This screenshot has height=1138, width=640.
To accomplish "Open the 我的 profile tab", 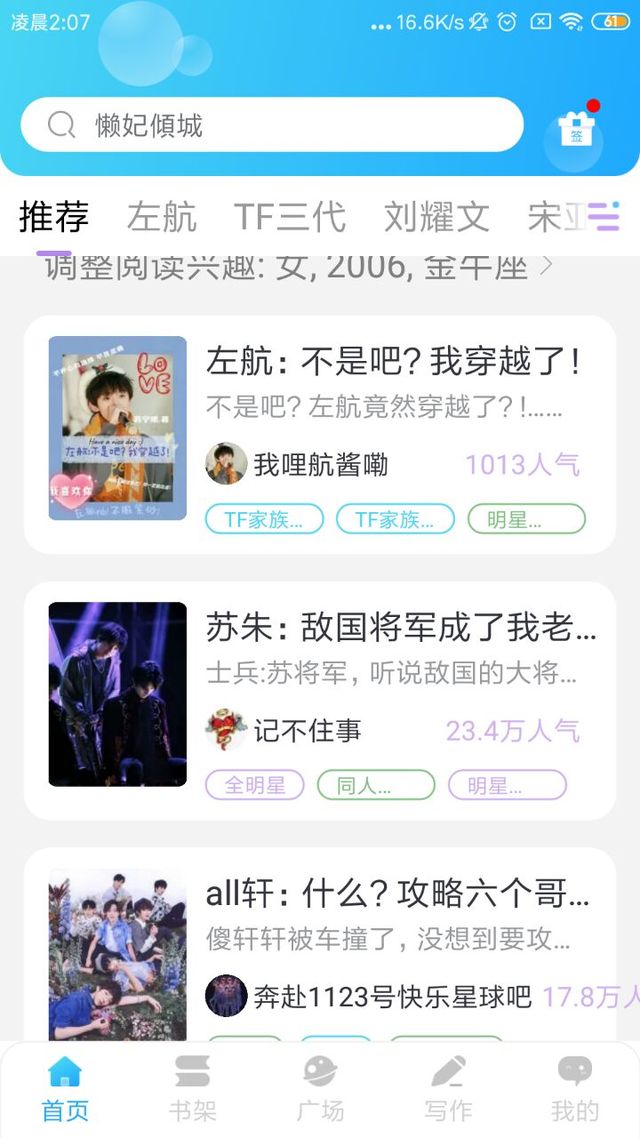I will [x=575, y=1088].
